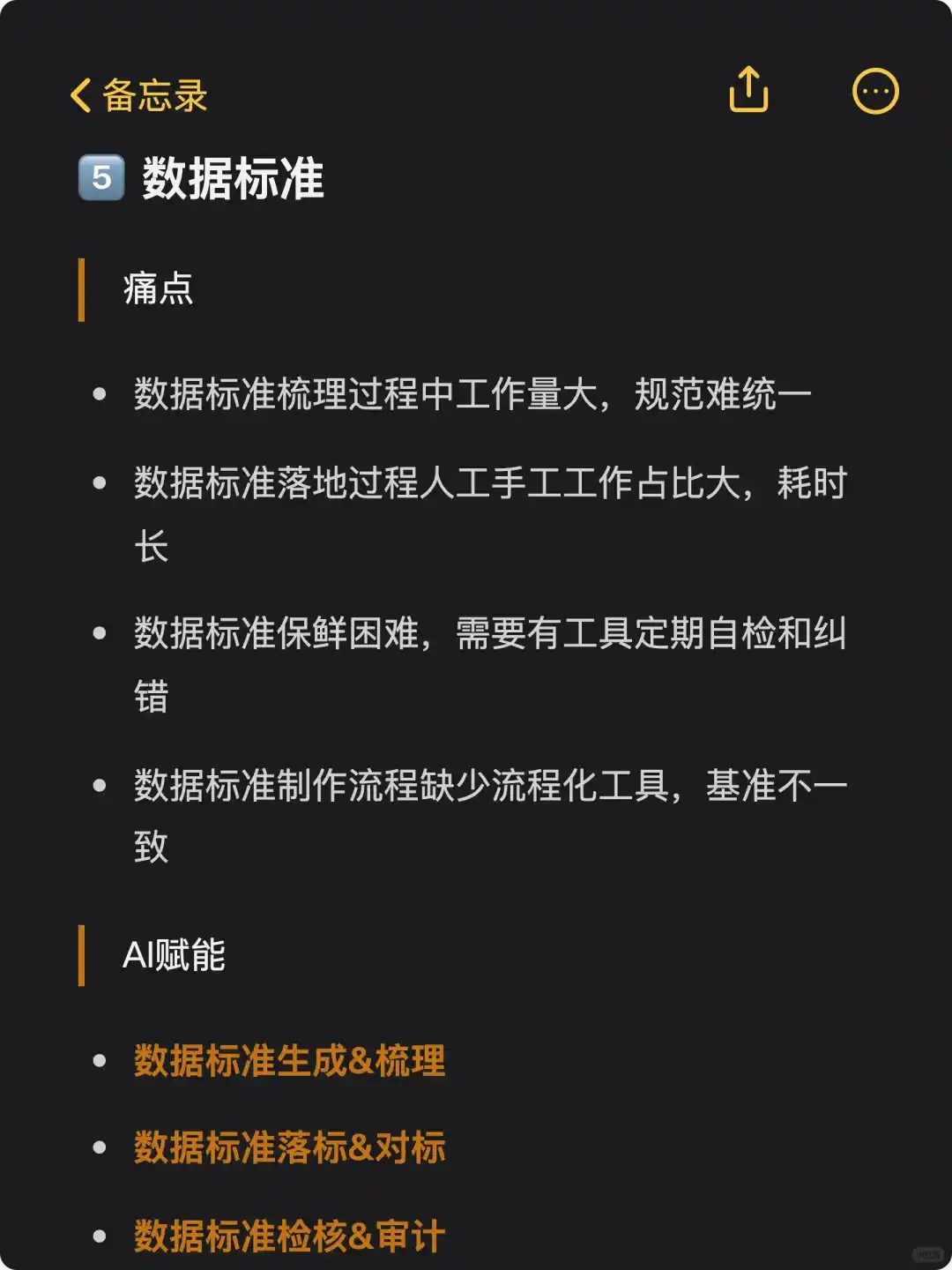The width and height of the screenshot is (952, 1270).
Task: Open 数据标准落标&对标 link
Action: (287, 1148)
